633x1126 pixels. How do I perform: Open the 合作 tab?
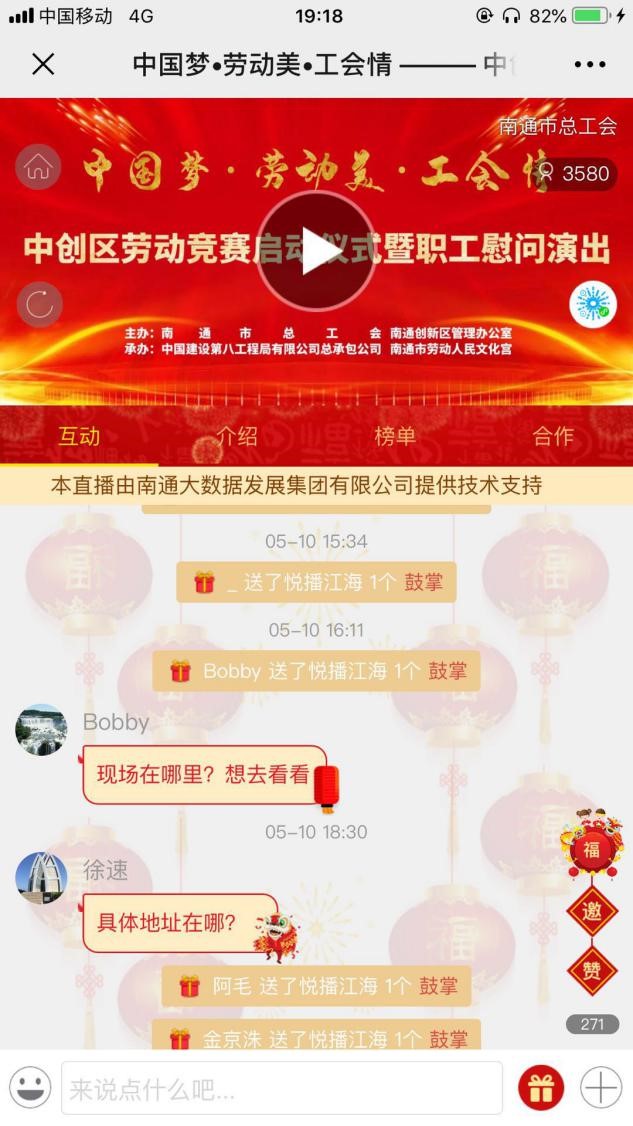[x=553, y=436]
